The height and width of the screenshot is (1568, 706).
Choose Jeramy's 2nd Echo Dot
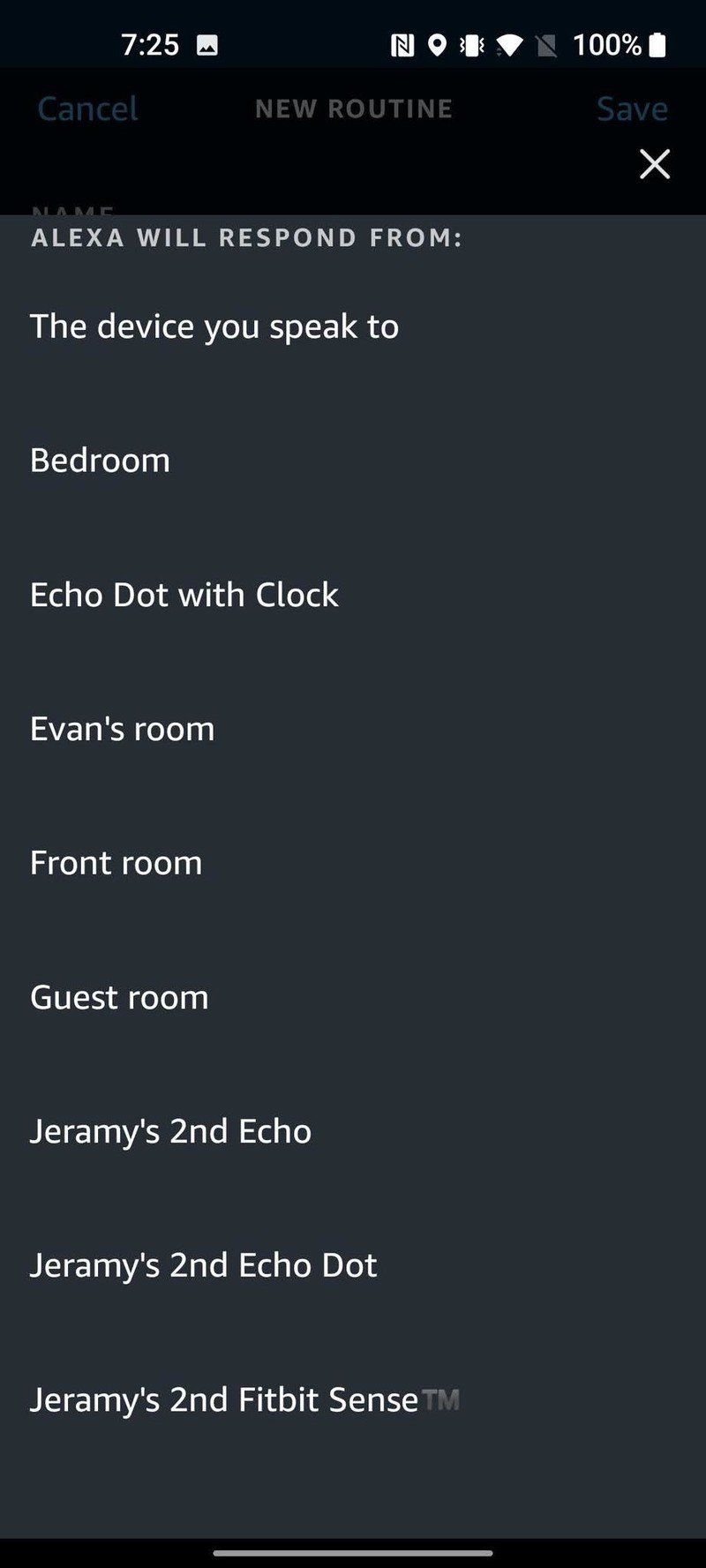(x=205, y=1265)
